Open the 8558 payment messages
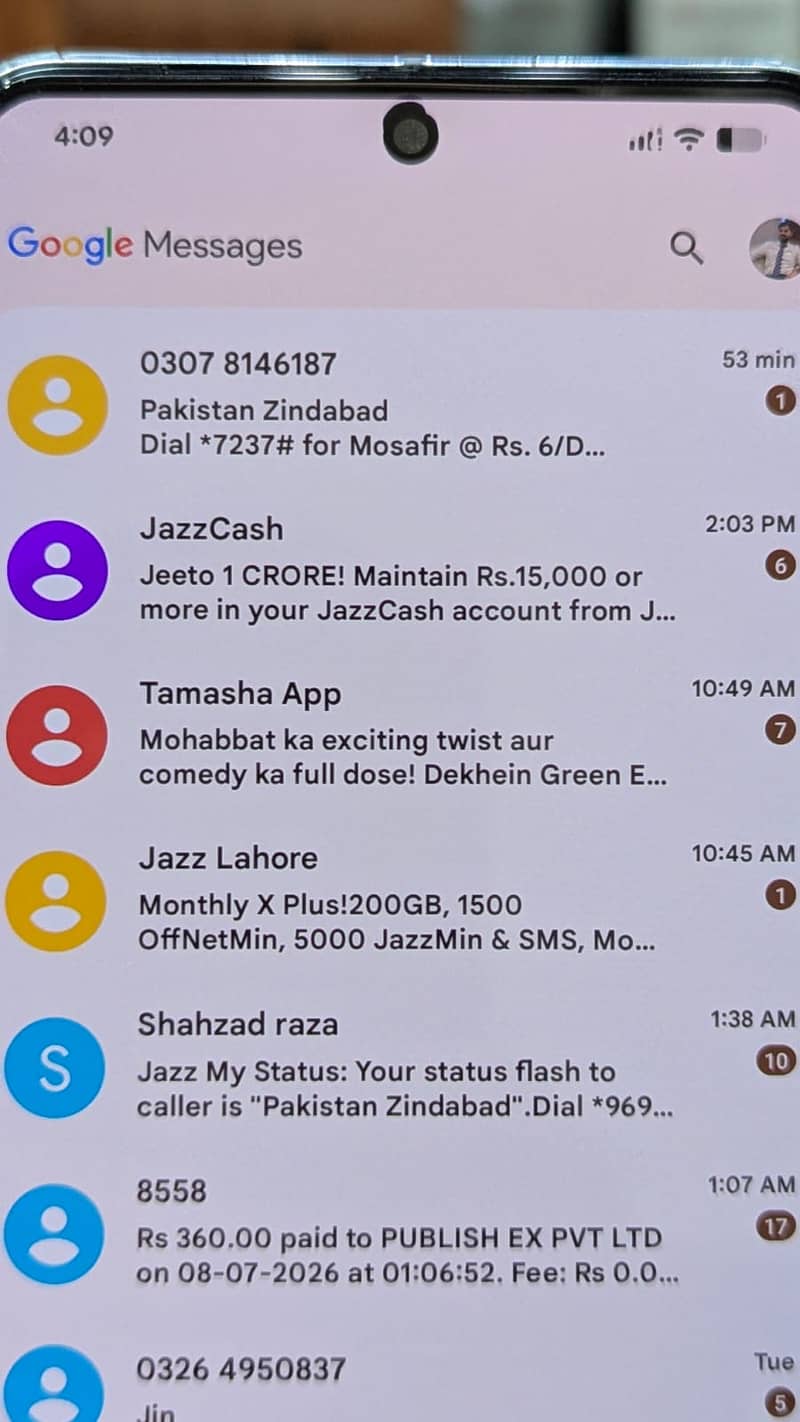Viewport: 800px width, 1422px height. click(x=400, y=1233)
